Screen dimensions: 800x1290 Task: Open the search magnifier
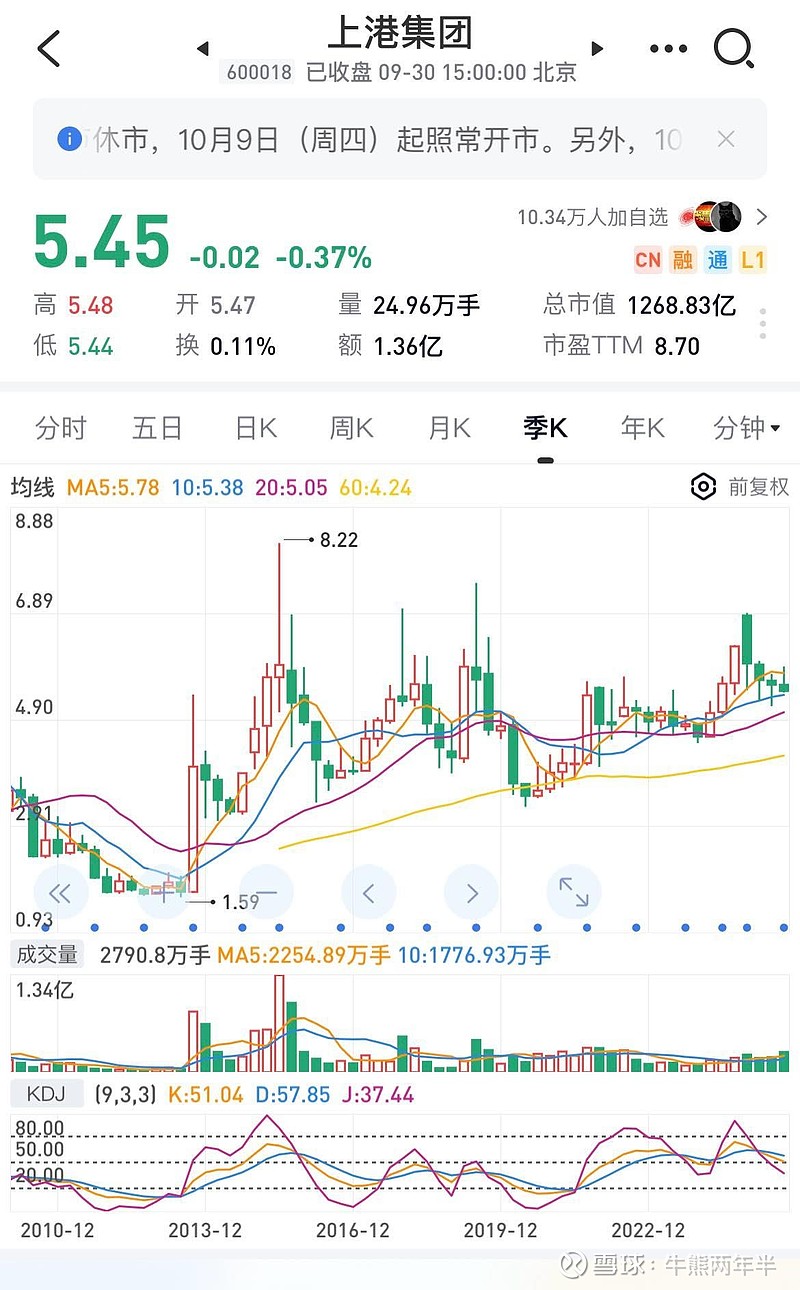tap(733, 48)
